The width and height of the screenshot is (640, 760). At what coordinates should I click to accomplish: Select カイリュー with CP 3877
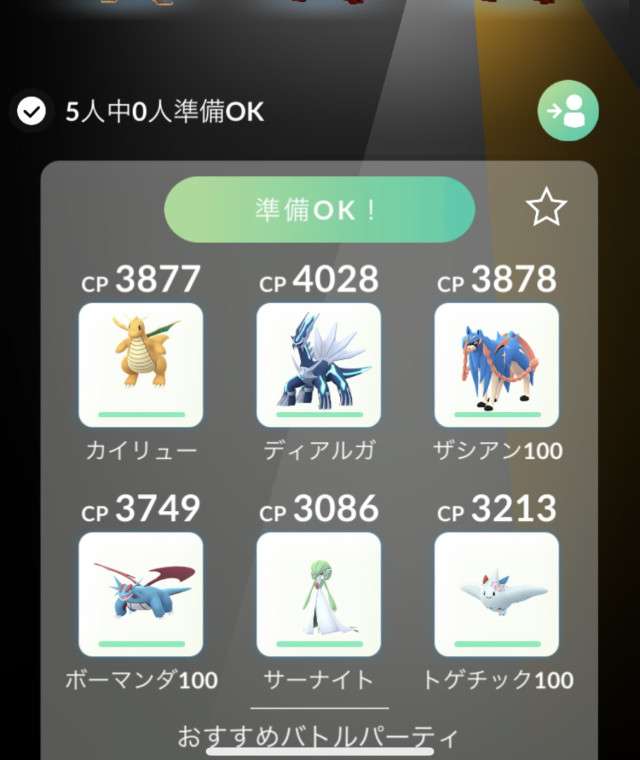pos(140,365)
